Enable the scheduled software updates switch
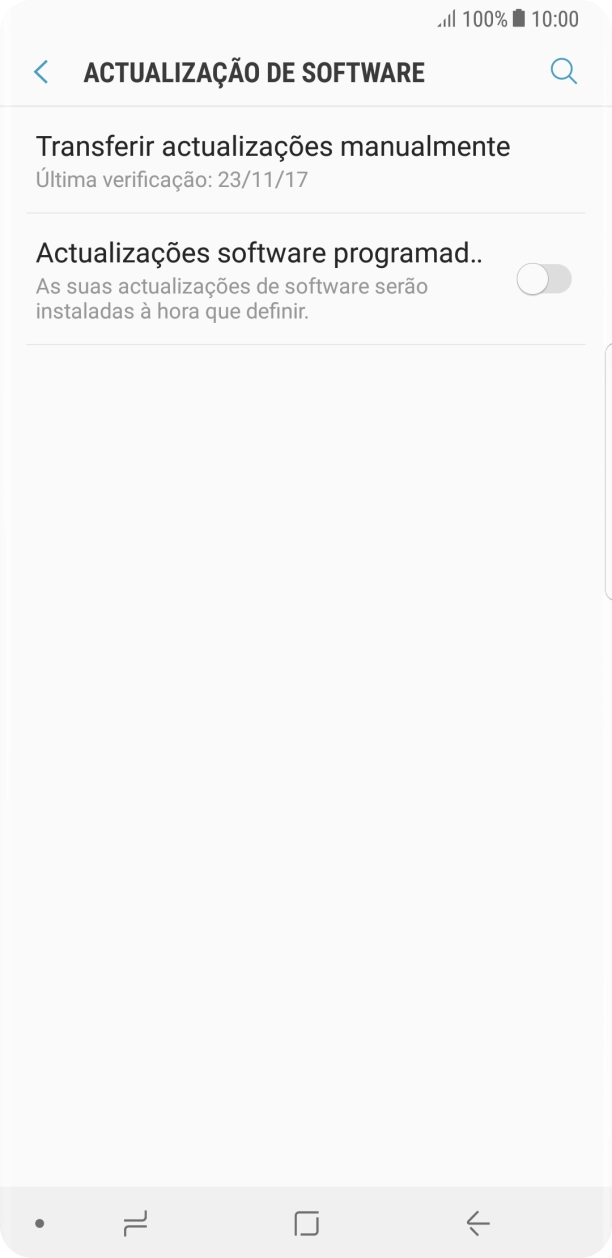The width and height of the screenshot is (612, 1258). (543, 280)
